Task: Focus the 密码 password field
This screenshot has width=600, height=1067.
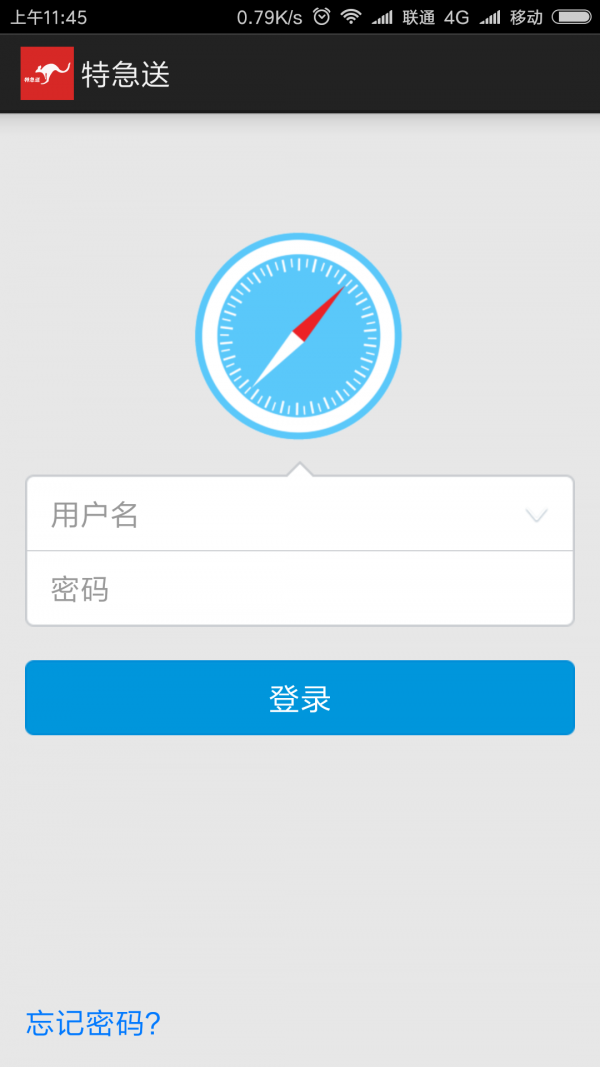Action: click(300, 589)
